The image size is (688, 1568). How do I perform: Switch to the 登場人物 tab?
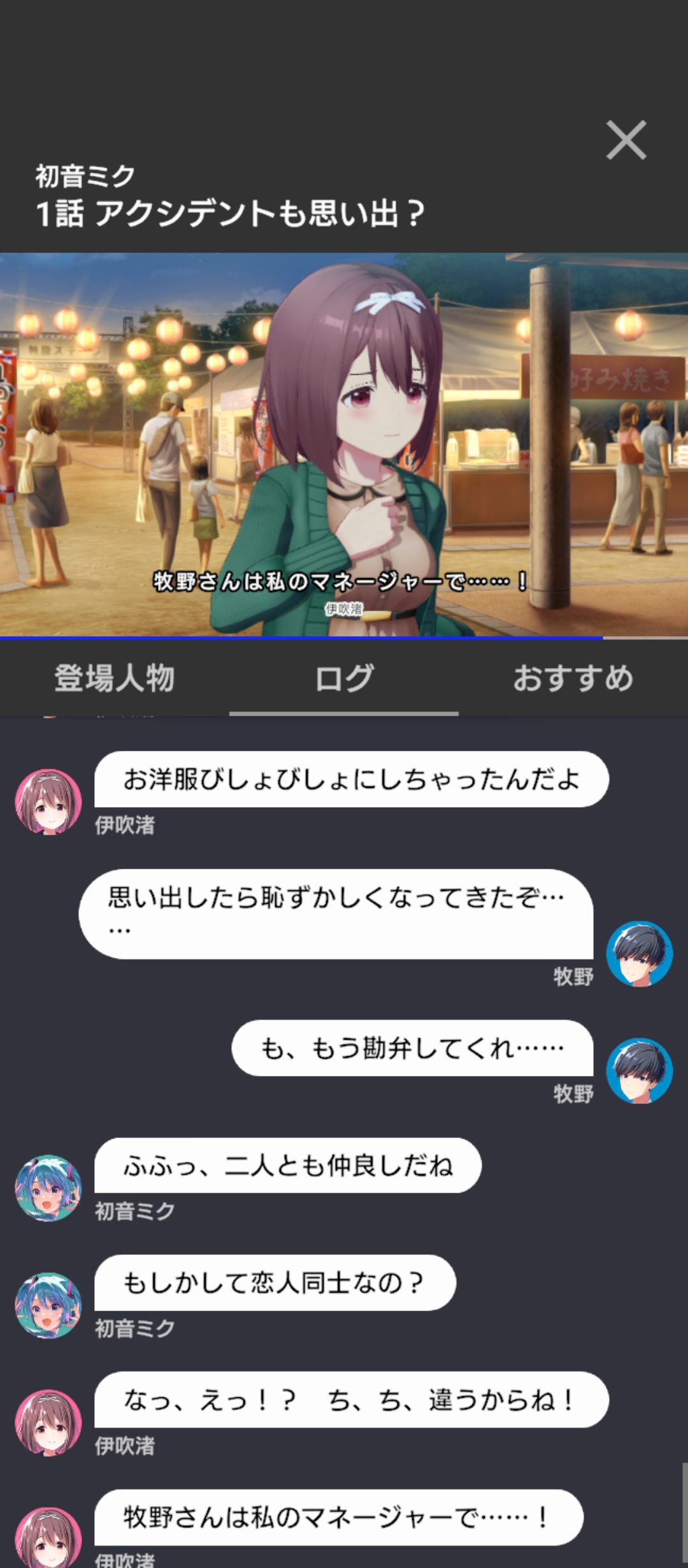pos(115,678)
